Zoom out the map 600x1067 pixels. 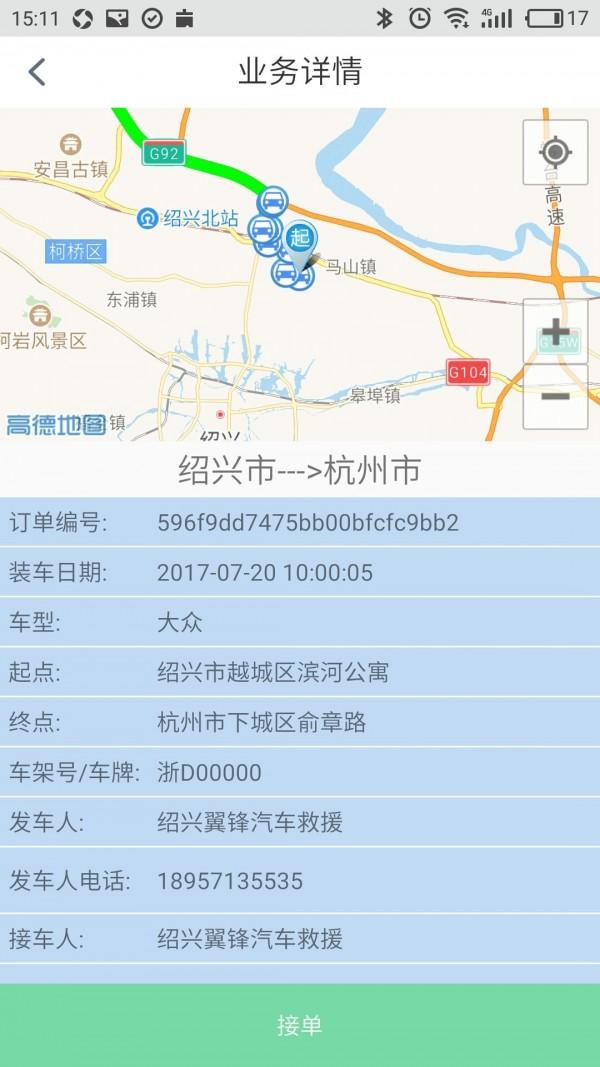555,397
